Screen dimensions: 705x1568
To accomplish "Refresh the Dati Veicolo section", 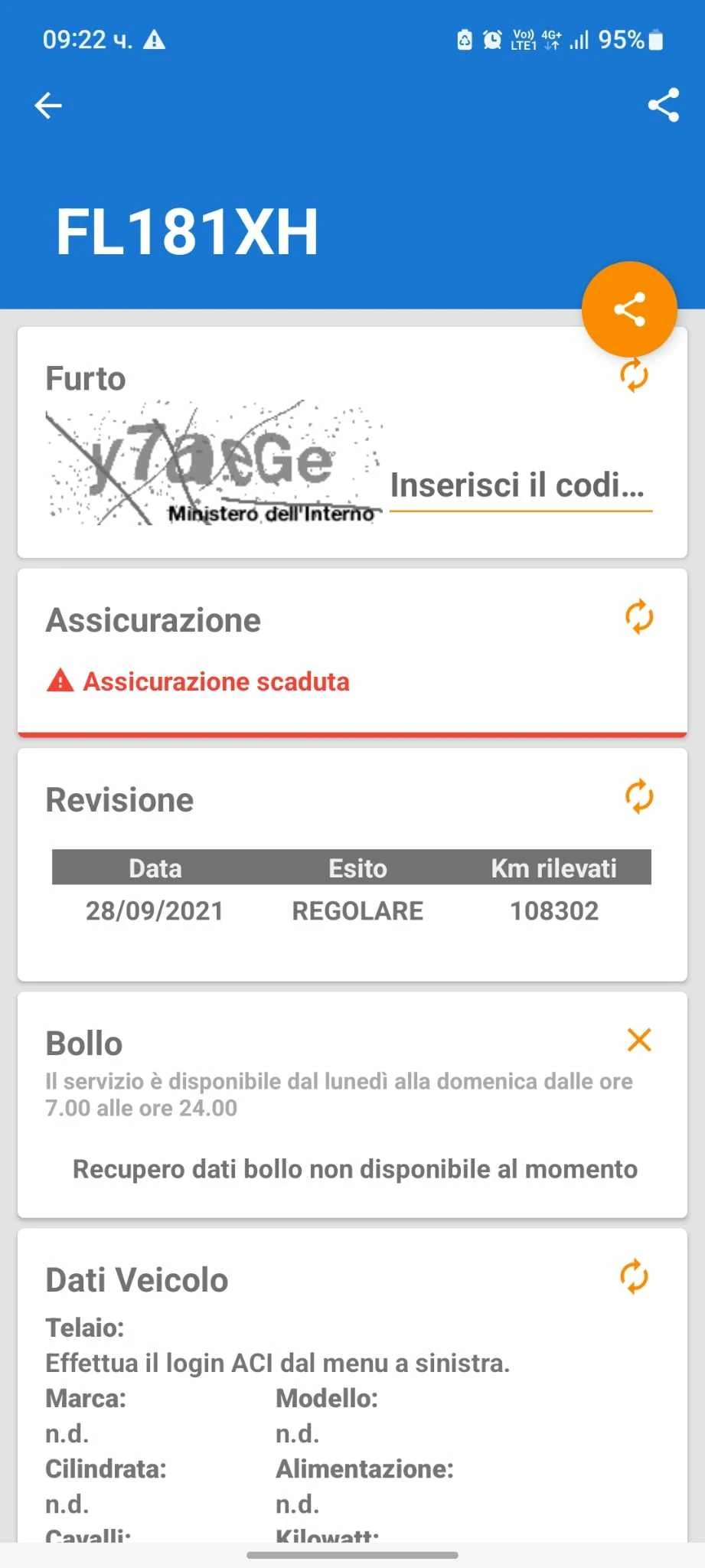I will tap(634, 1276).
